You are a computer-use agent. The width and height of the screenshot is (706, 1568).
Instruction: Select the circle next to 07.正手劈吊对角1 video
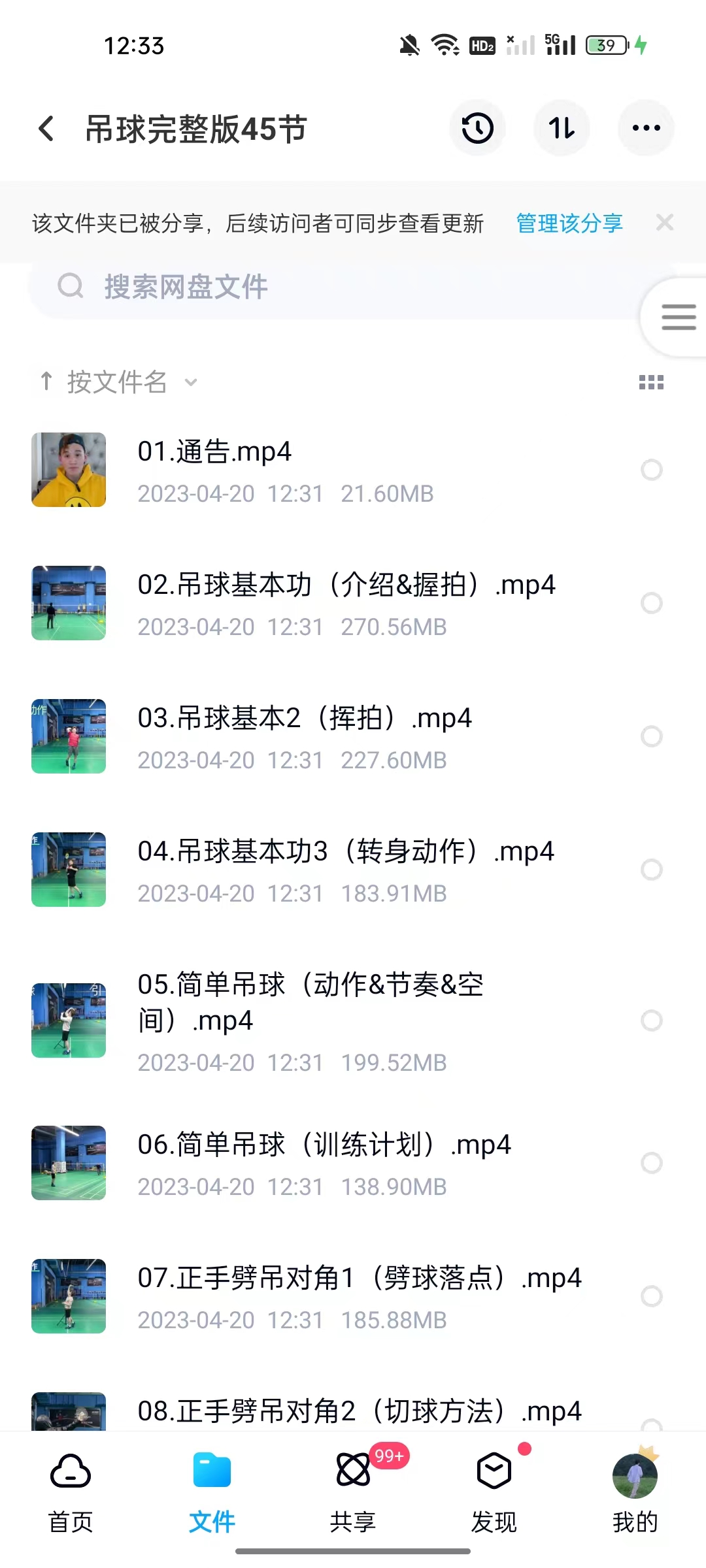(x=651, y=1297)
